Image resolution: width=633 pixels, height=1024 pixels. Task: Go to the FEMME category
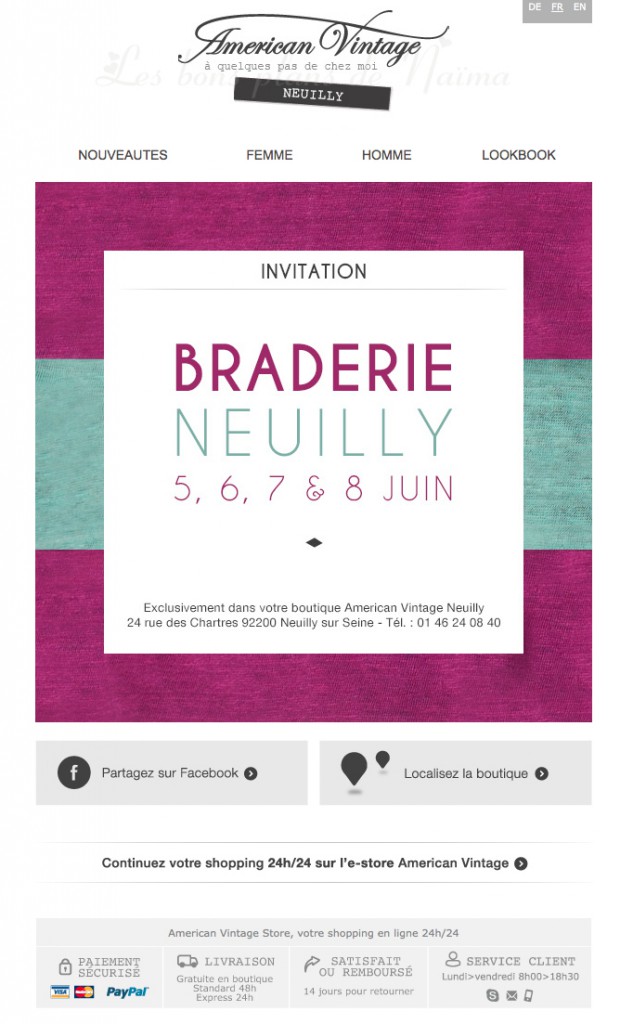tap(269, 155)
